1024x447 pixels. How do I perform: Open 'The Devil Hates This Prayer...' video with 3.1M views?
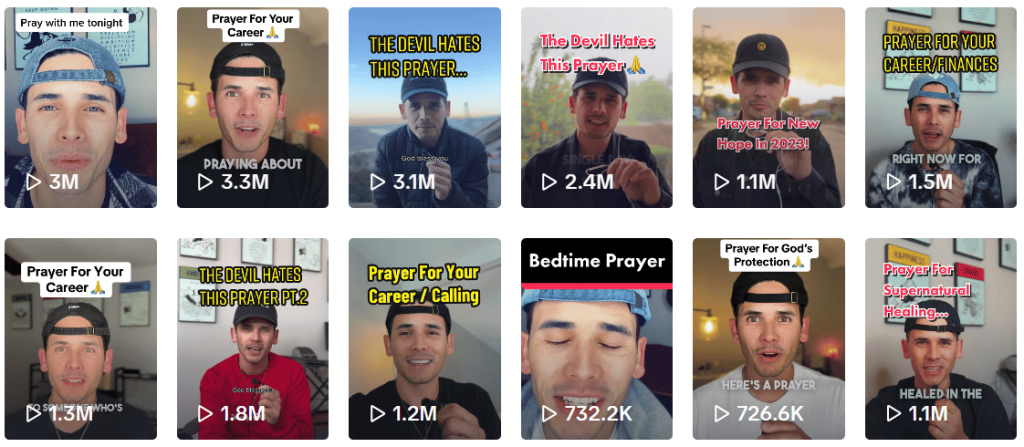(x=424, y=107)
